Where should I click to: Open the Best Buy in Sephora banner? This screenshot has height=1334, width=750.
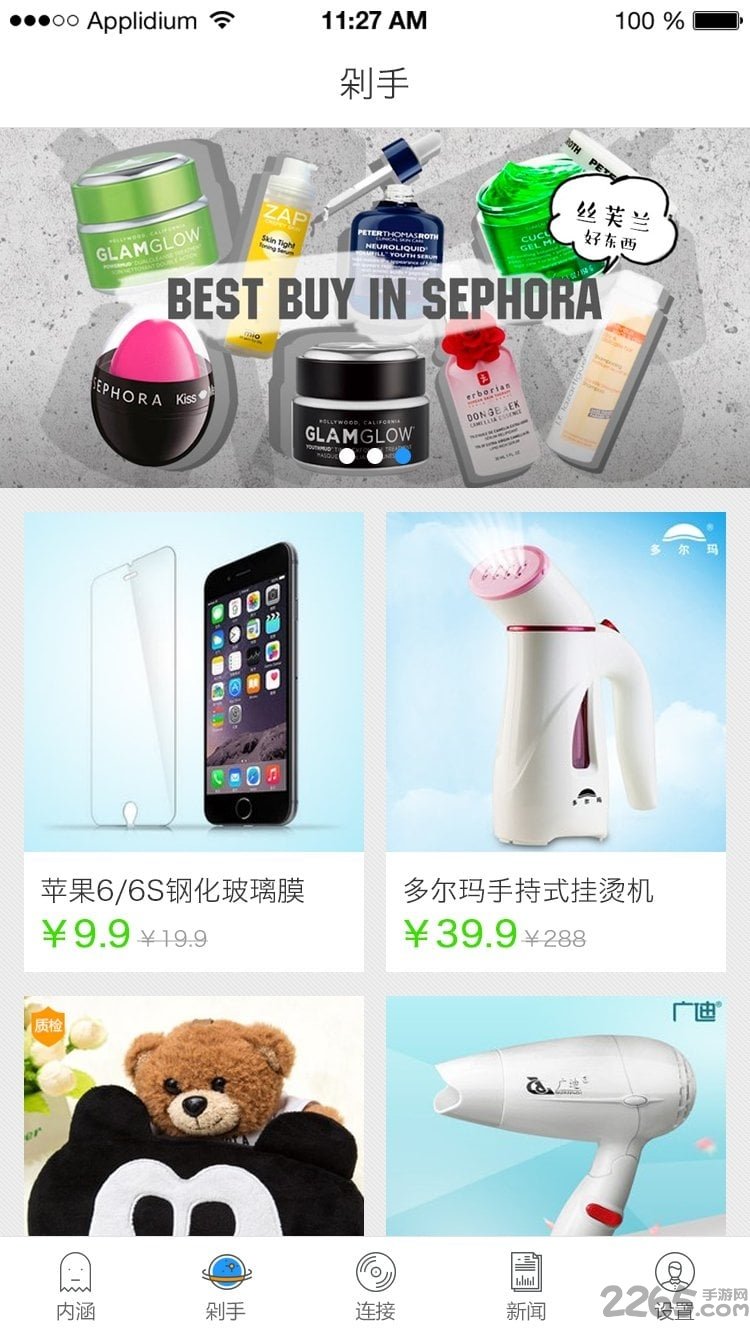pyautogui.click(x=375, y=300)
